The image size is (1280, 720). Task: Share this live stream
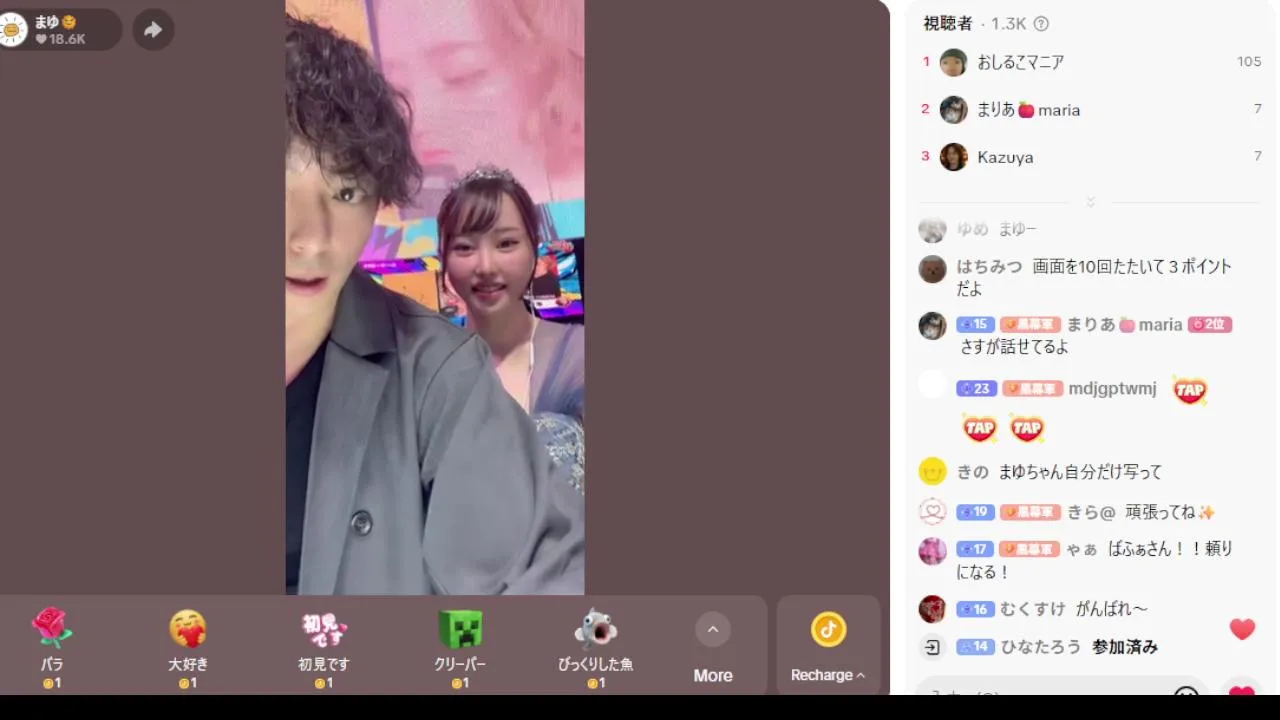click(x=153, y=30)
